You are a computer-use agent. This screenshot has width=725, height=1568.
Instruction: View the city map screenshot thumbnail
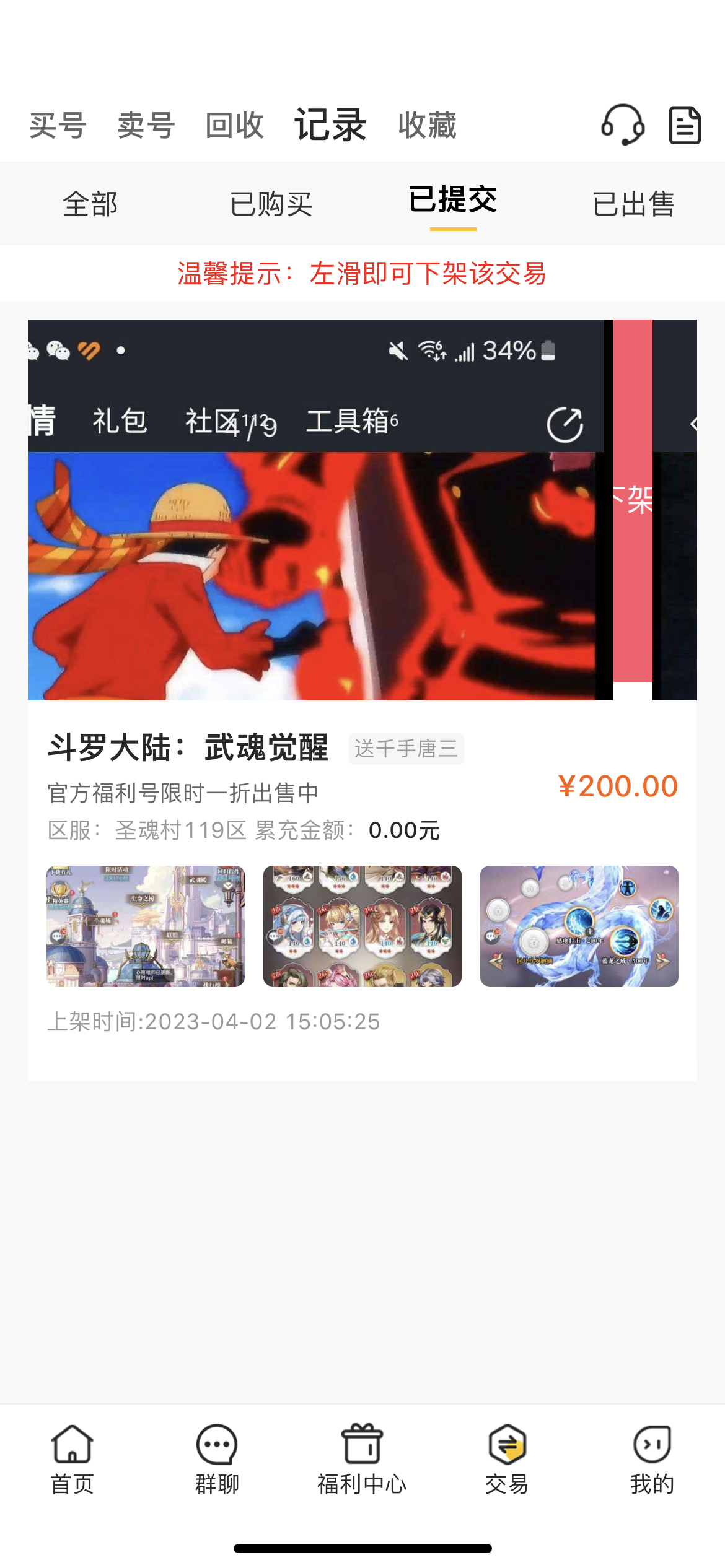click(146, 926)
